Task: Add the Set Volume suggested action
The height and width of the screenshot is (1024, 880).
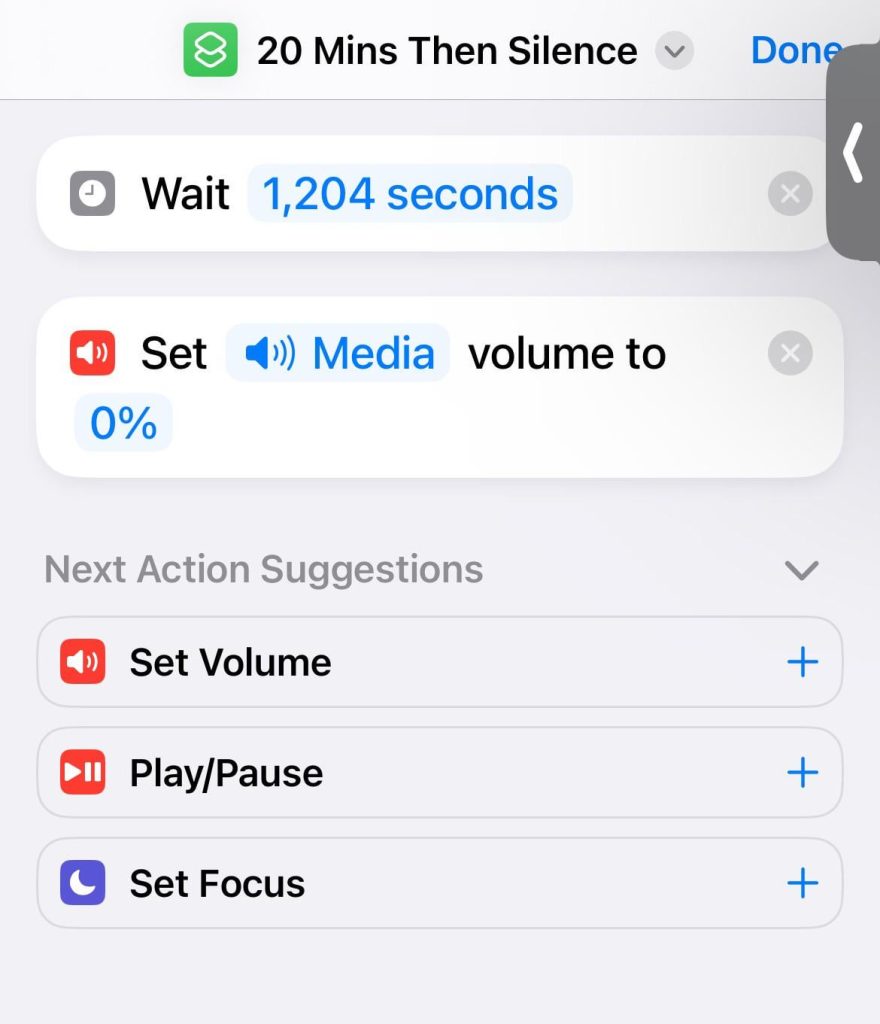Action: tap(802, 662)
